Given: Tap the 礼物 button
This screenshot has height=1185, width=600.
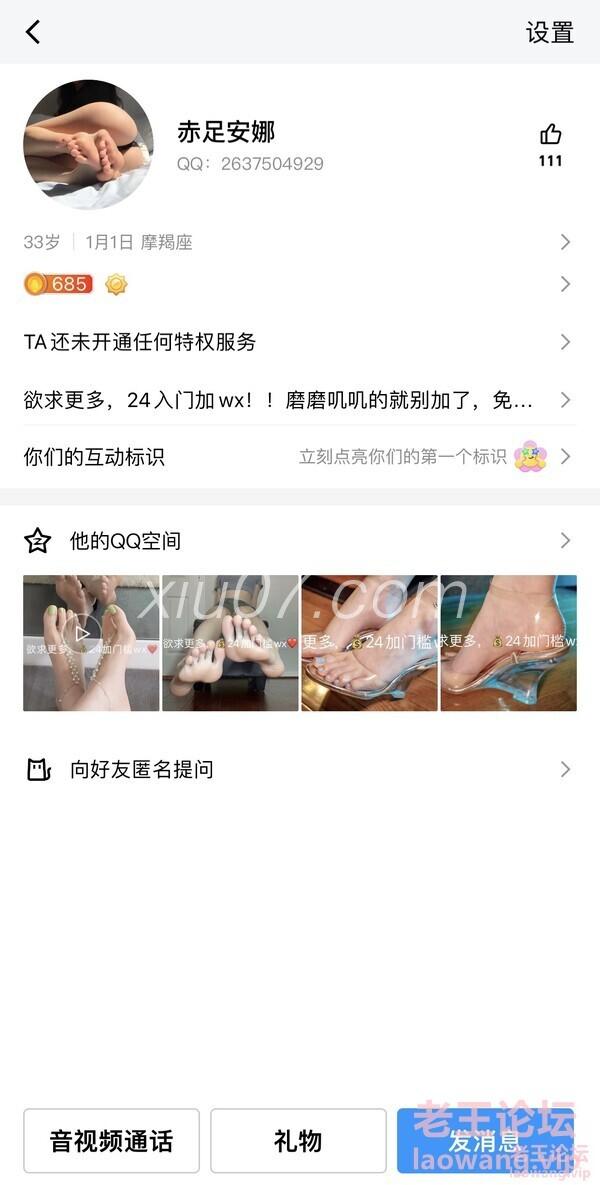Looking at the screenshot, I should pos(298,1141).
